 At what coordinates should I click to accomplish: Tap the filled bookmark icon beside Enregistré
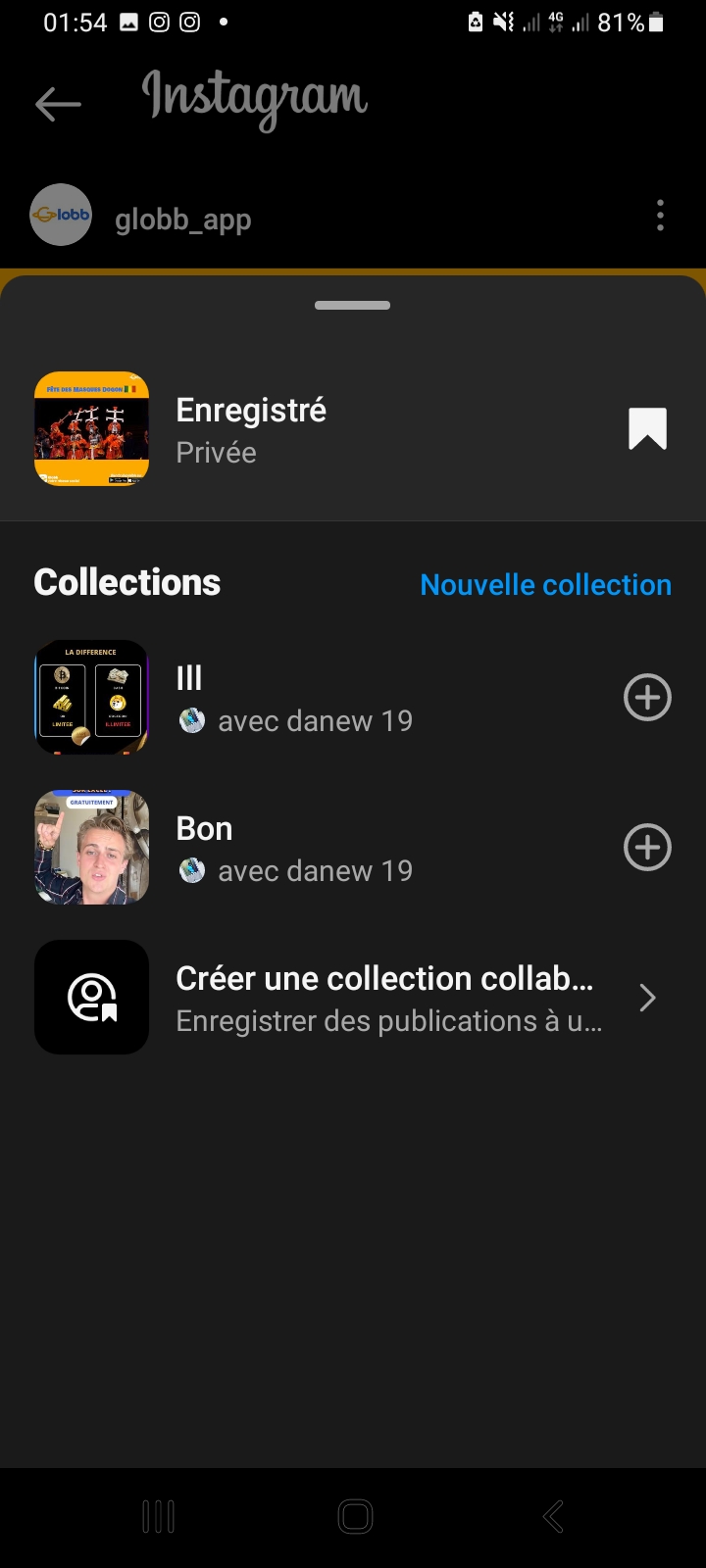(x=647, y=429)
